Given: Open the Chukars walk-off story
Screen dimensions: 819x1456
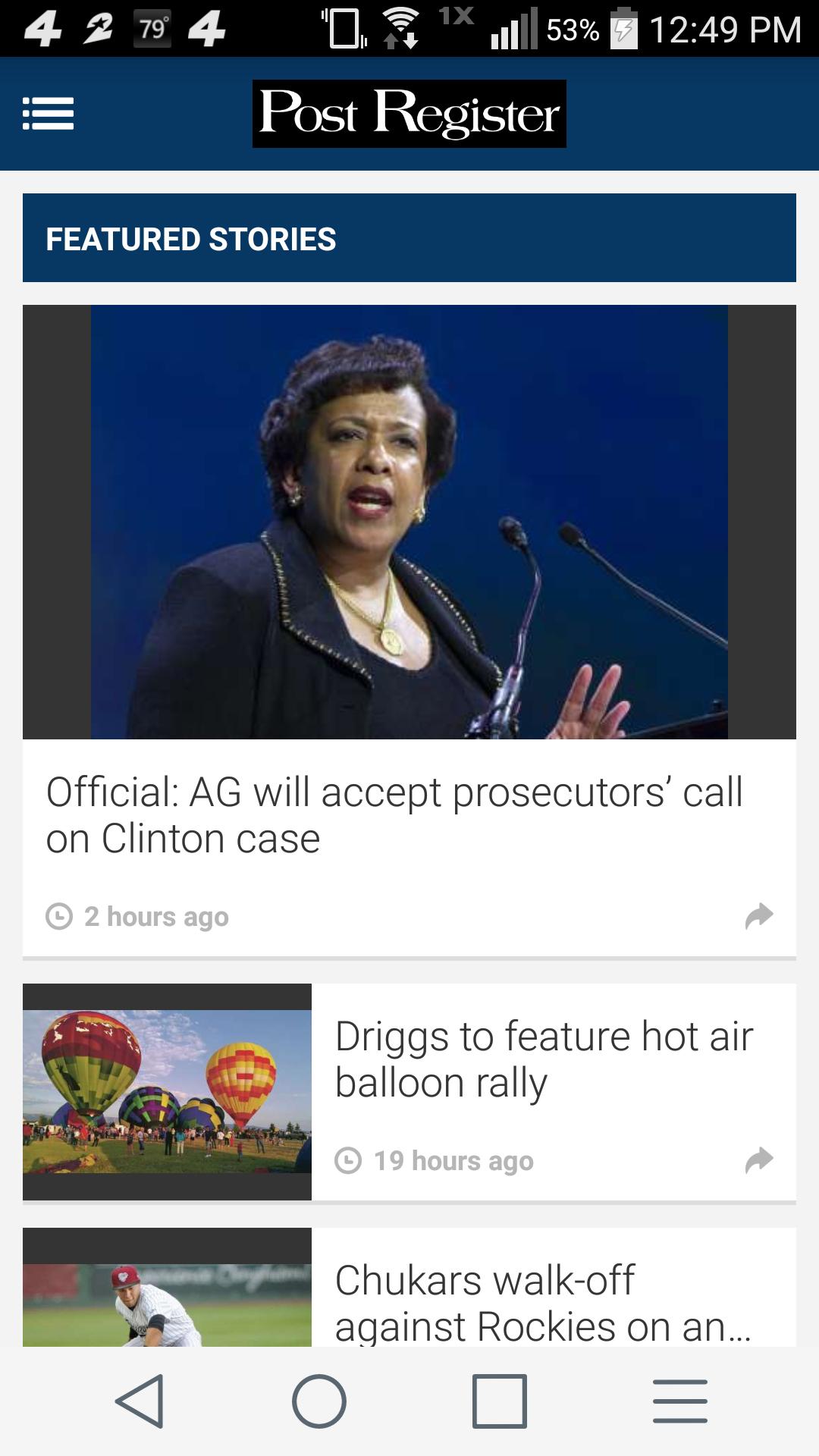Looking at the screenshot, I should [x=542, y=1303].
